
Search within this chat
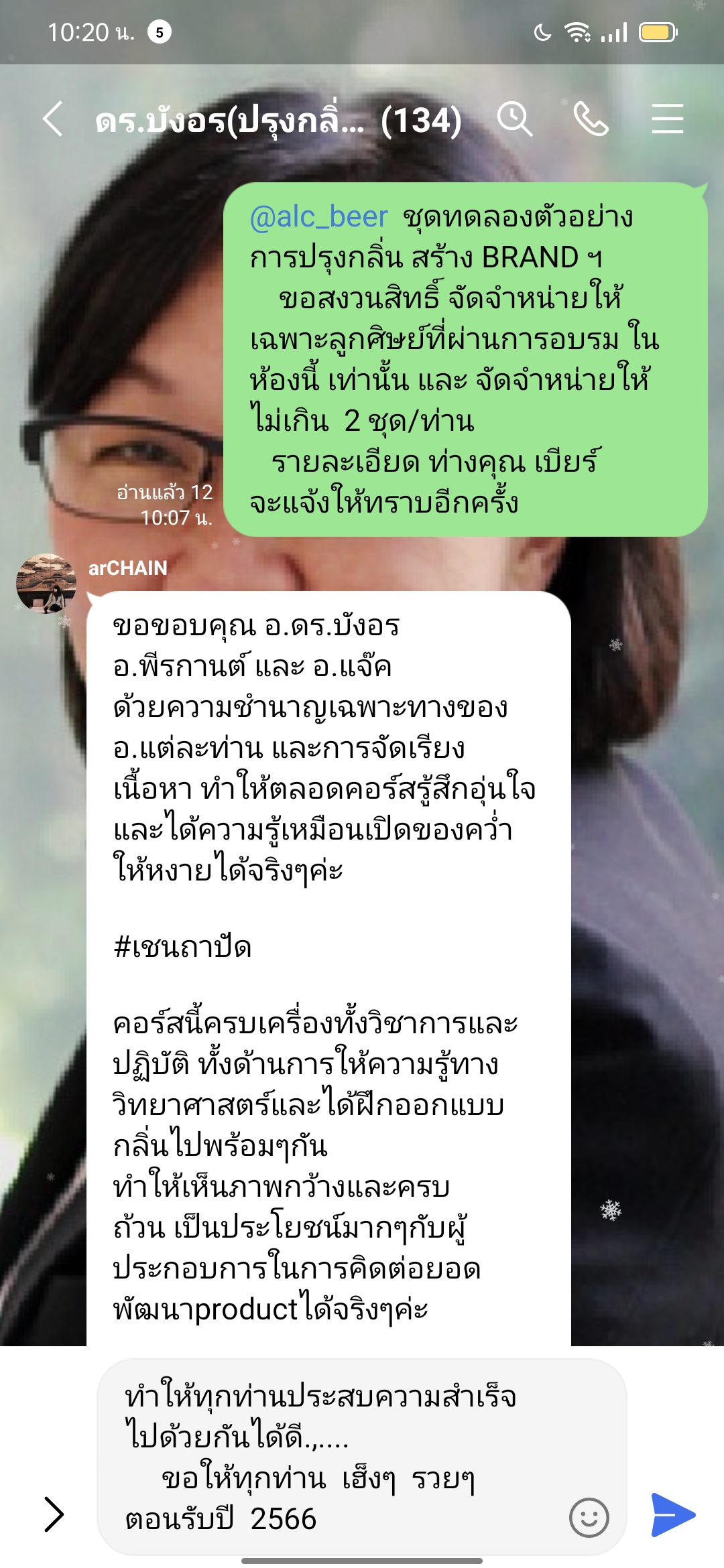(514, 119)
